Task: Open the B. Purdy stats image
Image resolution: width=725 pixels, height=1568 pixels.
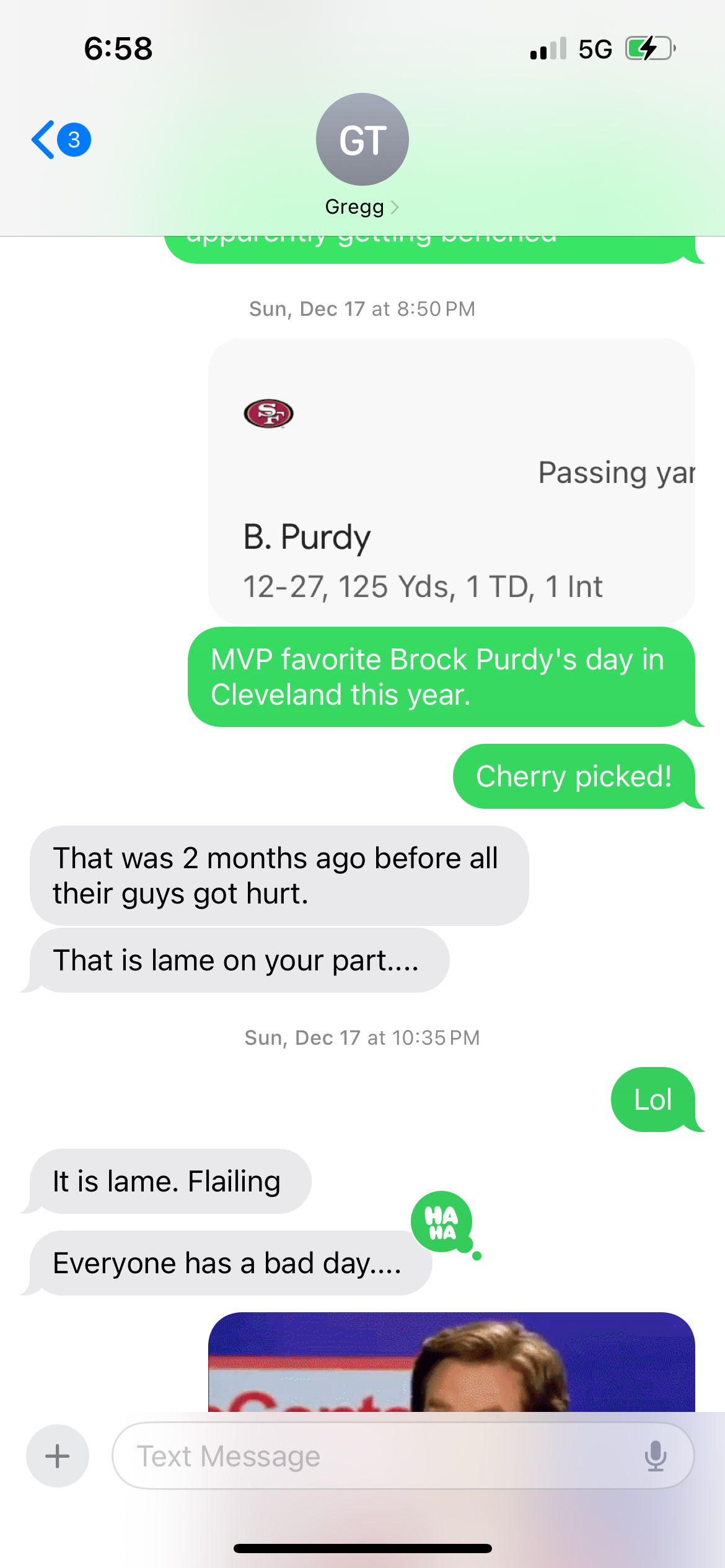Action: coord(451,481)
